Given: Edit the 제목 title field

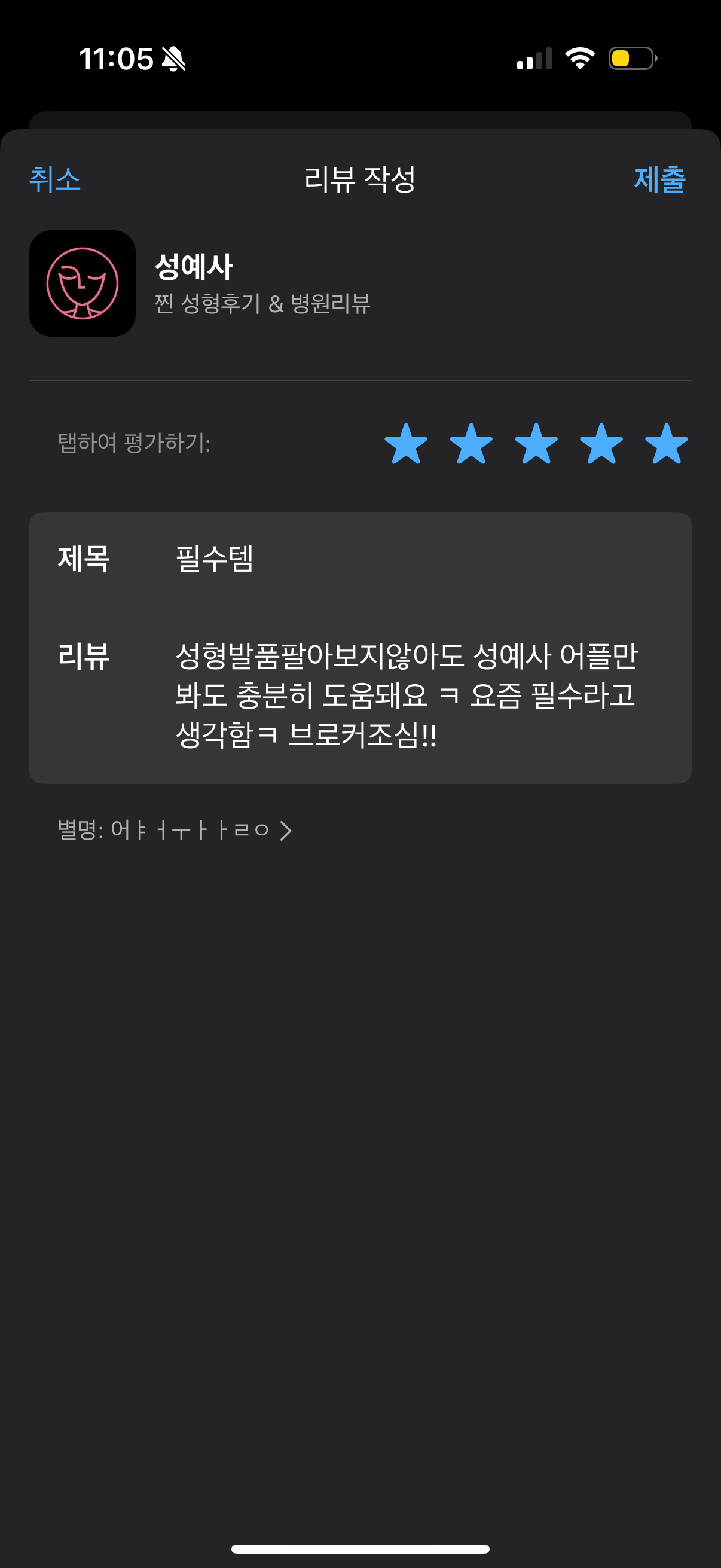Looking at the screenshot, I should point(360,560).
